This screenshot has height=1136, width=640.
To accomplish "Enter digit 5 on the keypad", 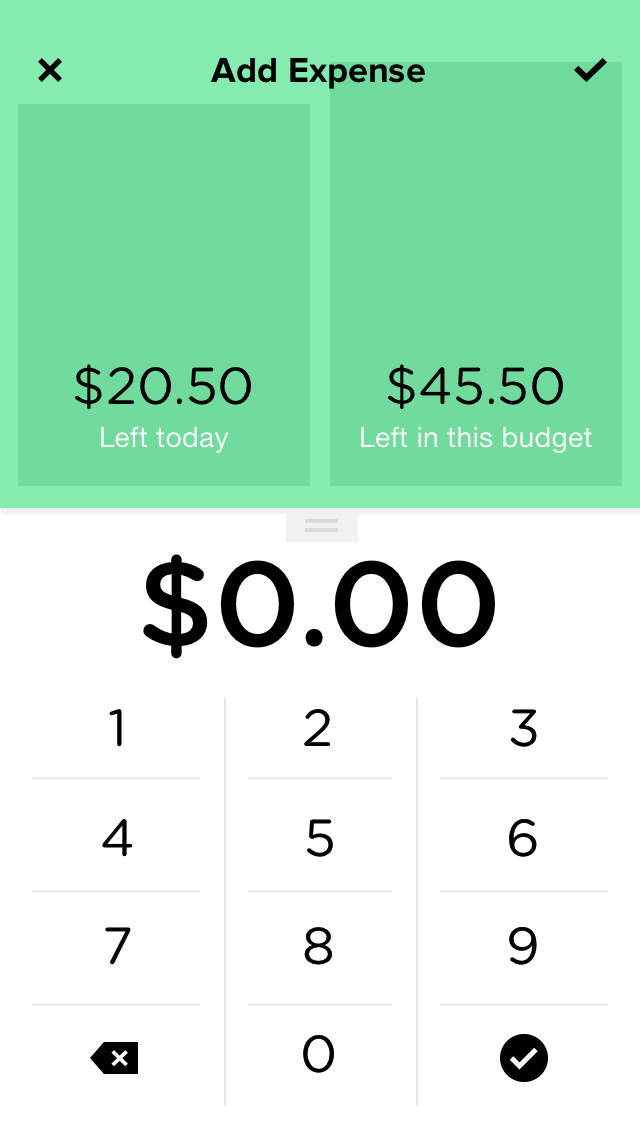I will point(319,838).
